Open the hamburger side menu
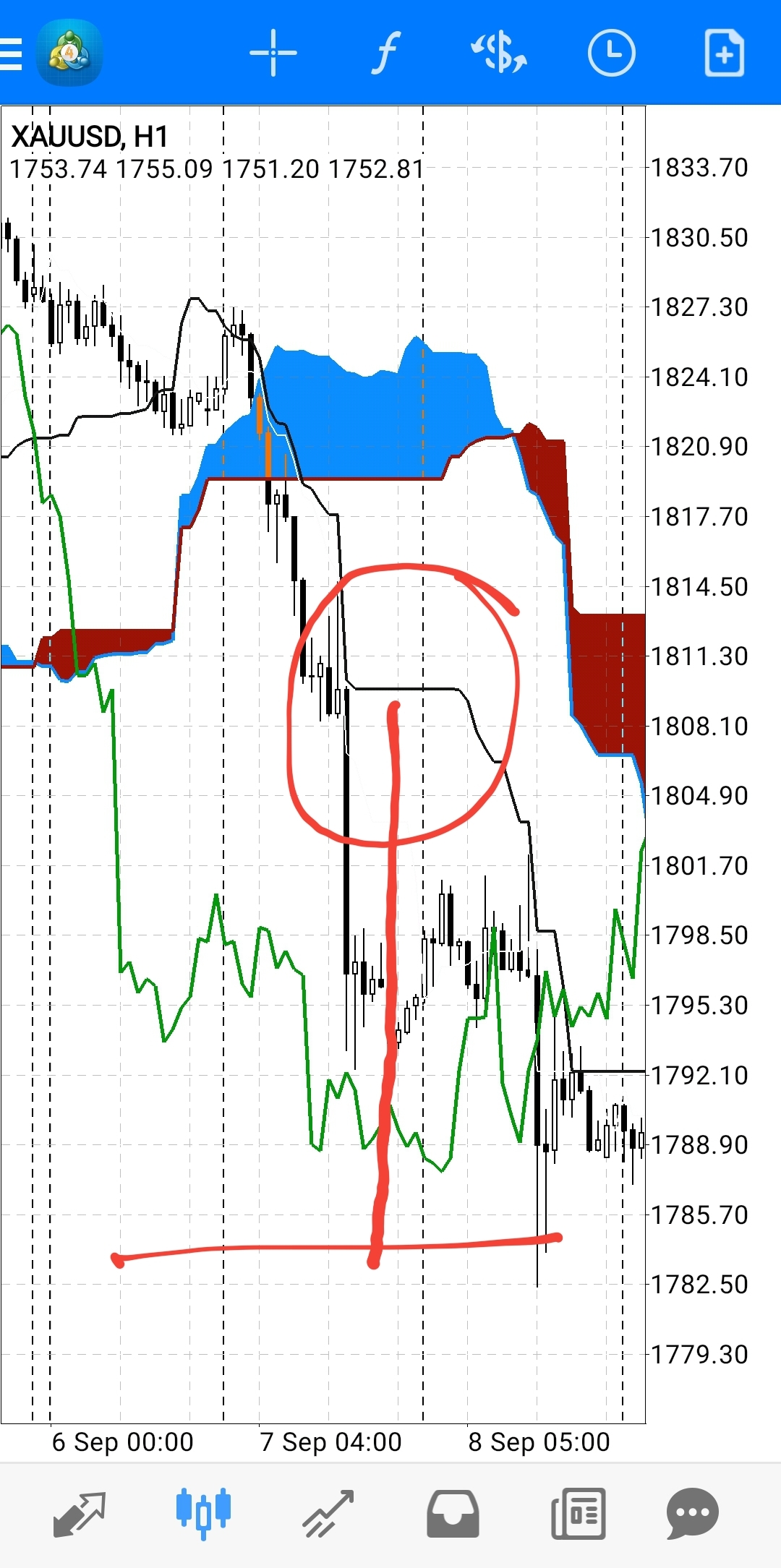The height and width of the screenshot is (1568, 781). click(11, 53)
